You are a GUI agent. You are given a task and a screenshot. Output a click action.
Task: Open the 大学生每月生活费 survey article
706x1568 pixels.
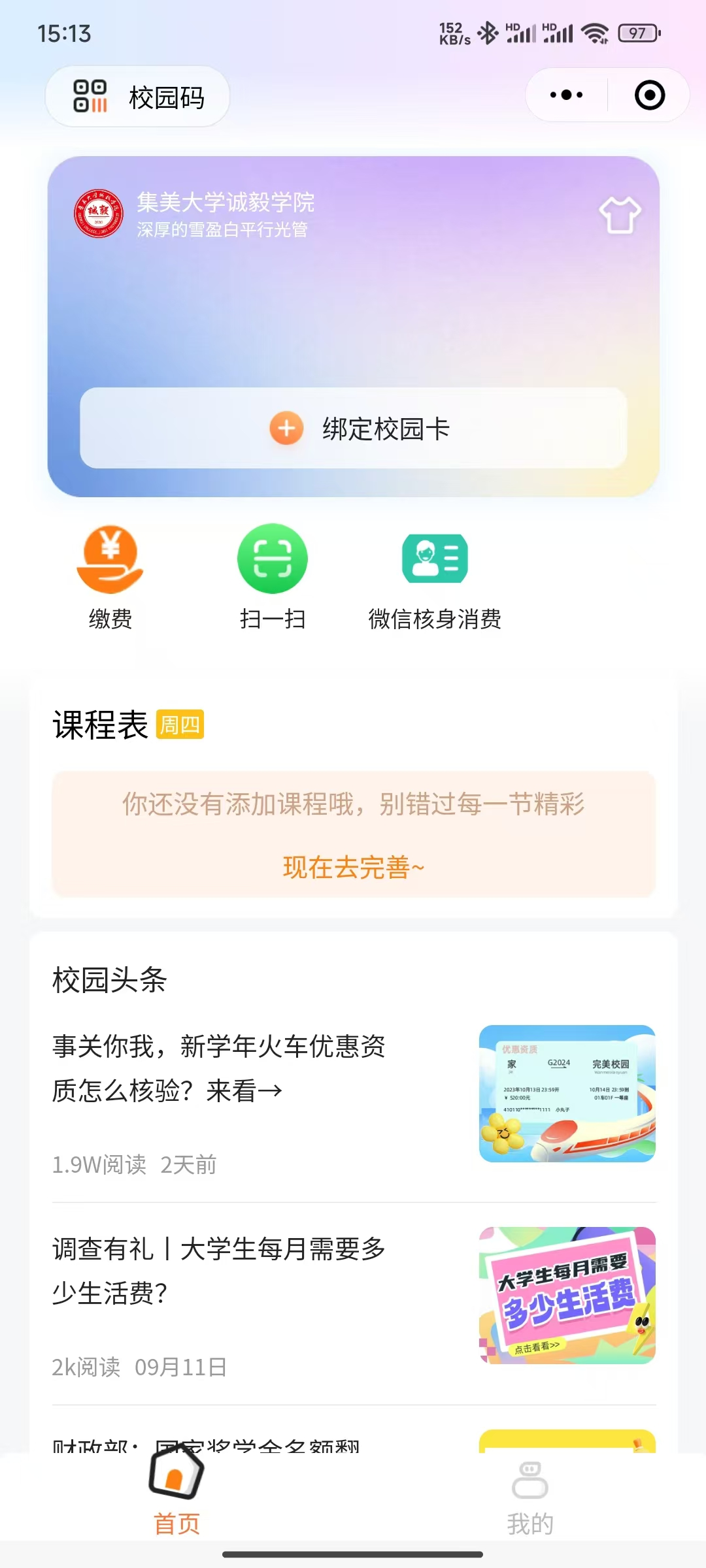(x=220, y=1271)
